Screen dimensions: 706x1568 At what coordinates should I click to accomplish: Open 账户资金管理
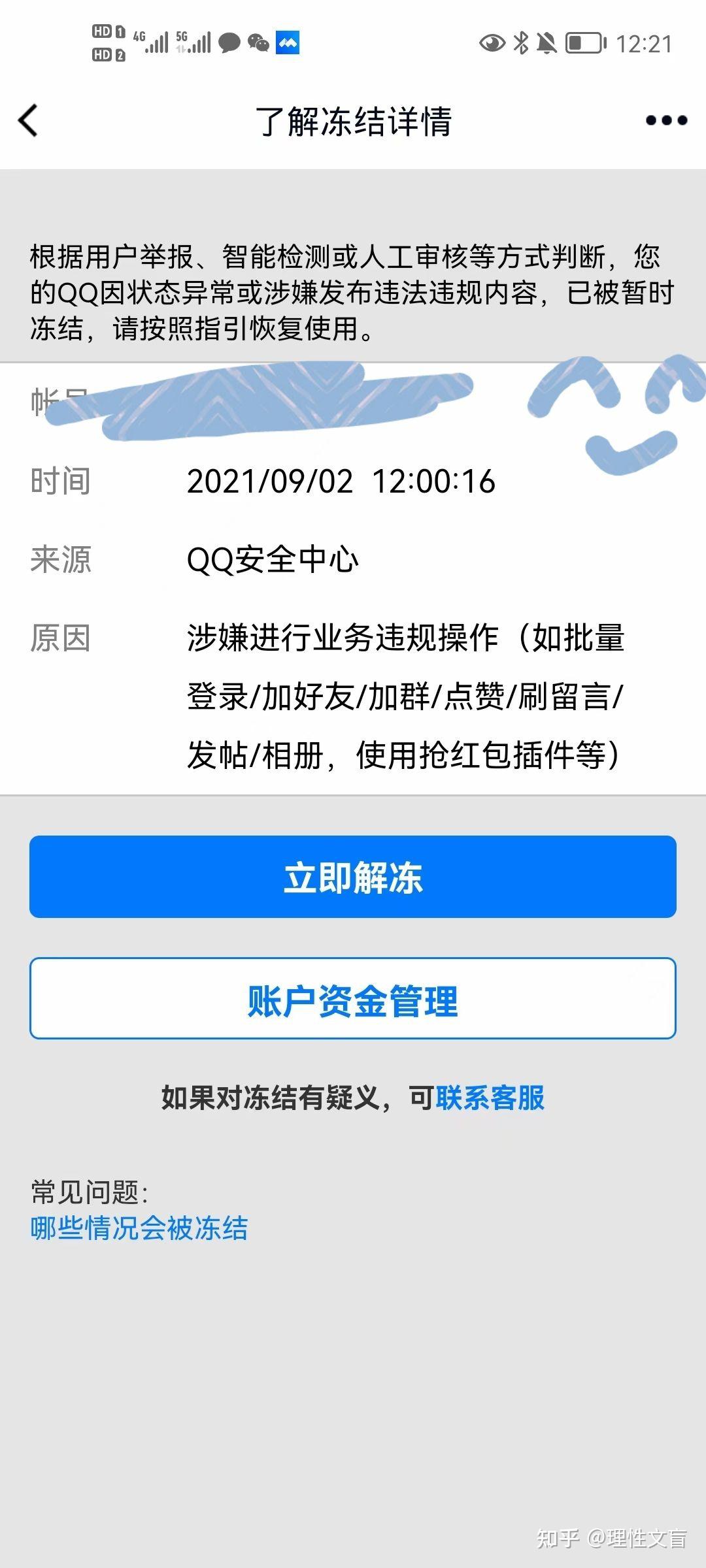[x=353, y=998]
